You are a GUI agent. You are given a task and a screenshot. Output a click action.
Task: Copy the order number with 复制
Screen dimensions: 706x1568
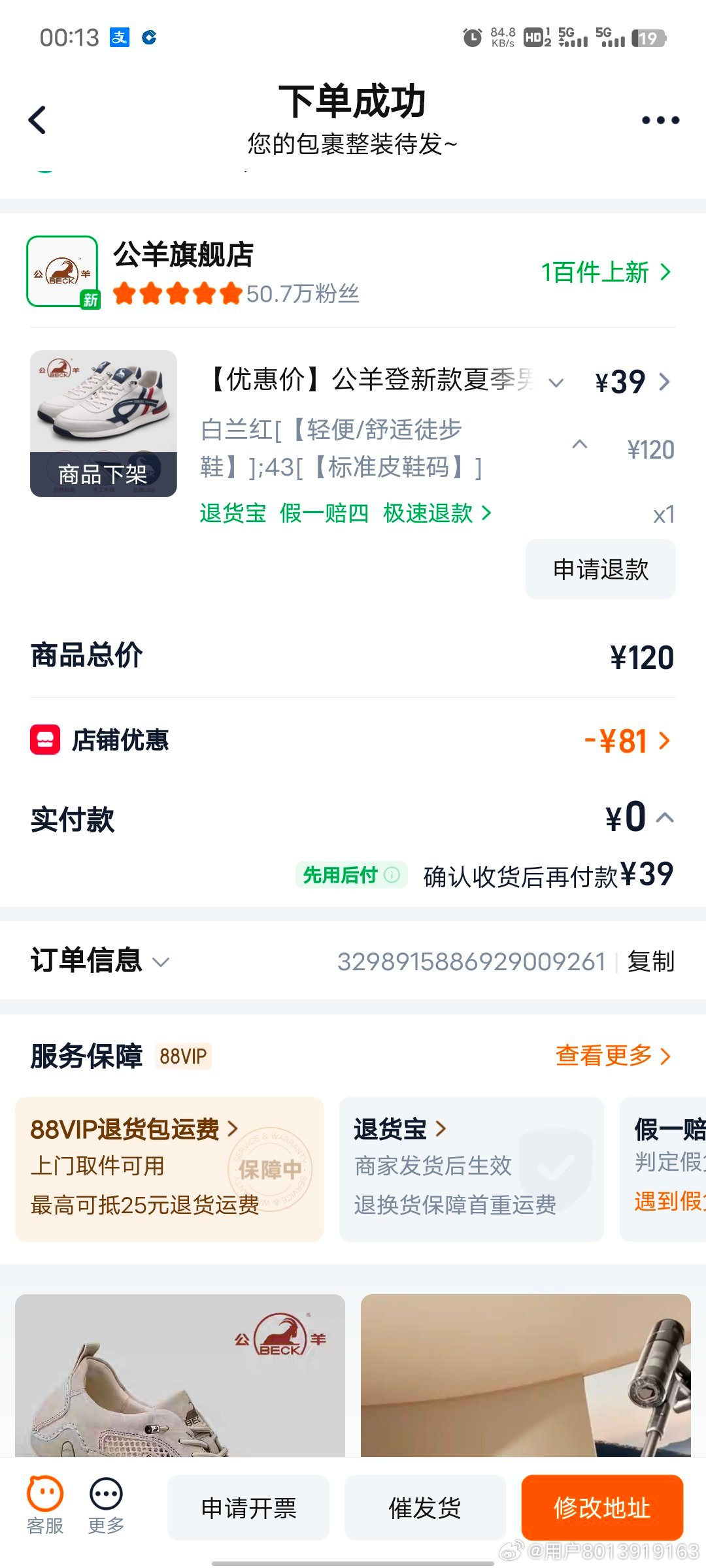tap(650, 962)
